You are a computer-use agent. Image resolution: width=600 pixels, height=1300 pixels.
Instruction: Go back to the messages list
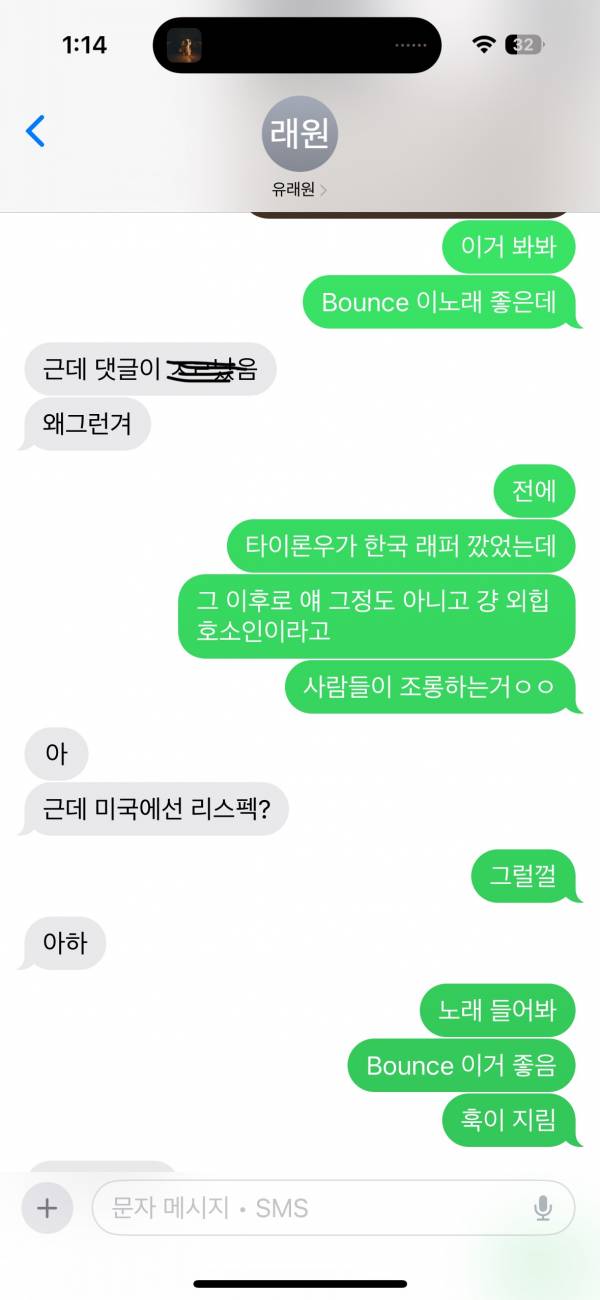[x=35, y=131]
